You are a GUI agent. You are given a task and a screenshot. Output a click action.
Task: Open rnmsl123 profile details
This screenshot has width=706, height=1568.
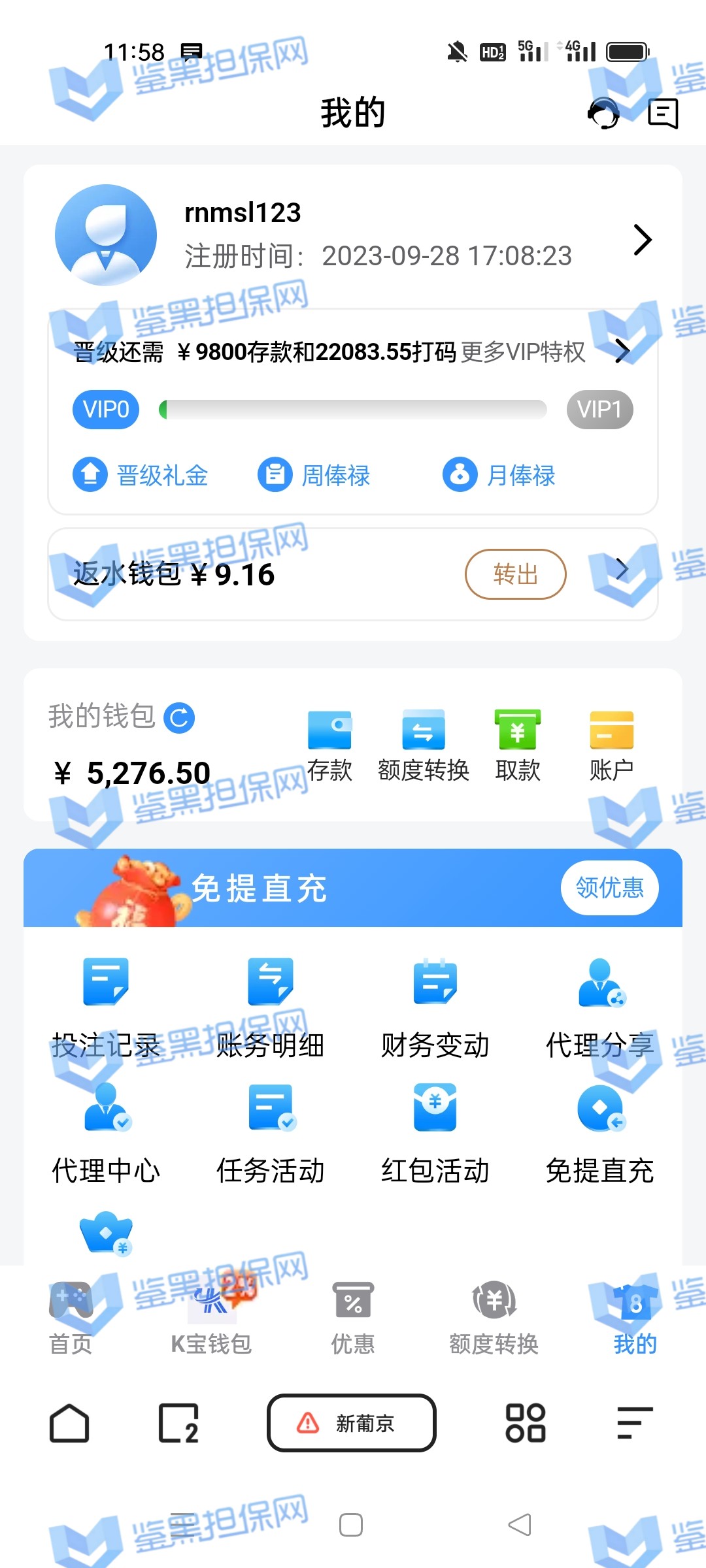pyautogui.click(x=642, y=240)
